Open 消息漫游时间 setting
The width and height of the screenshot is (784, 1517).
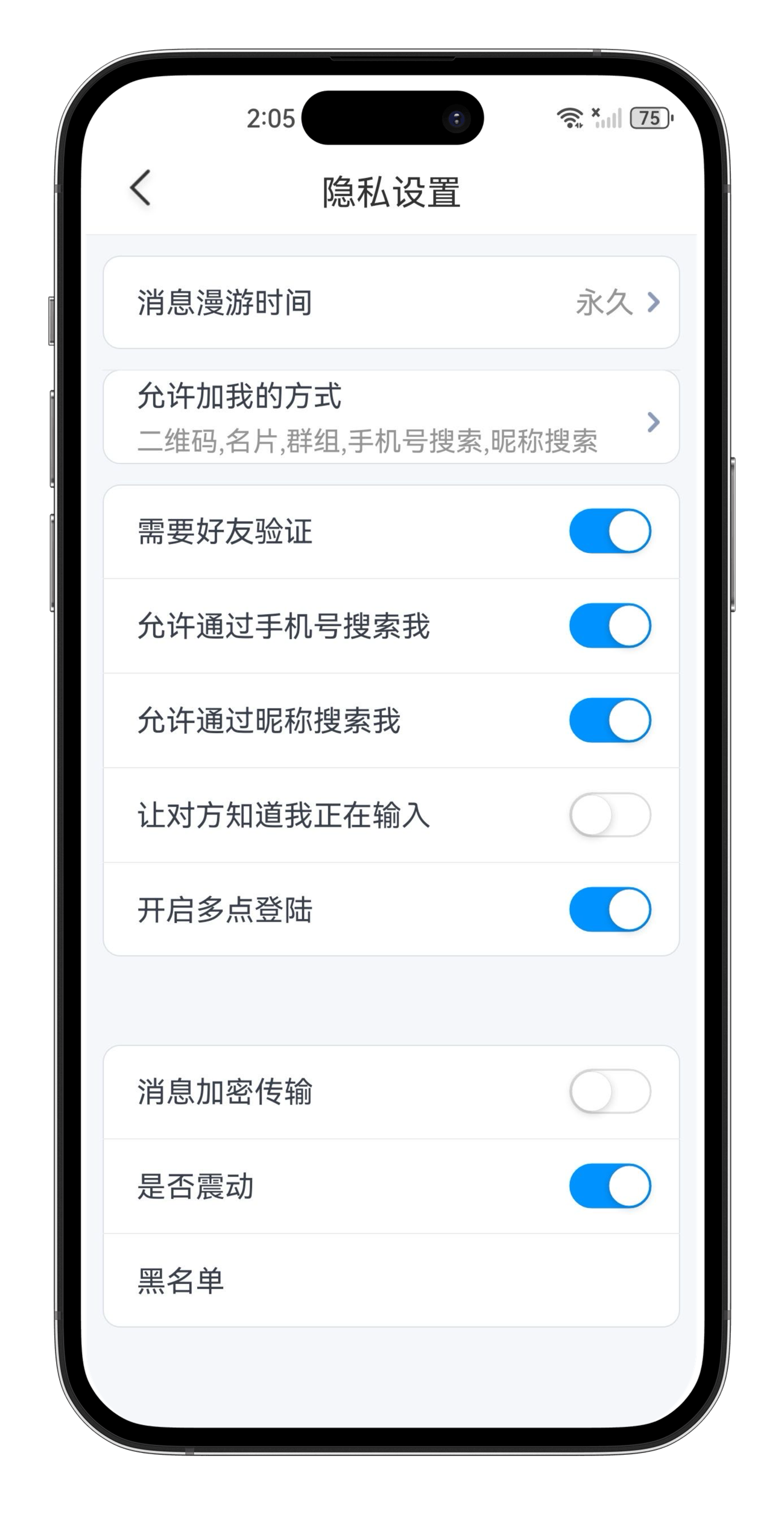click(x=391, y=302)
